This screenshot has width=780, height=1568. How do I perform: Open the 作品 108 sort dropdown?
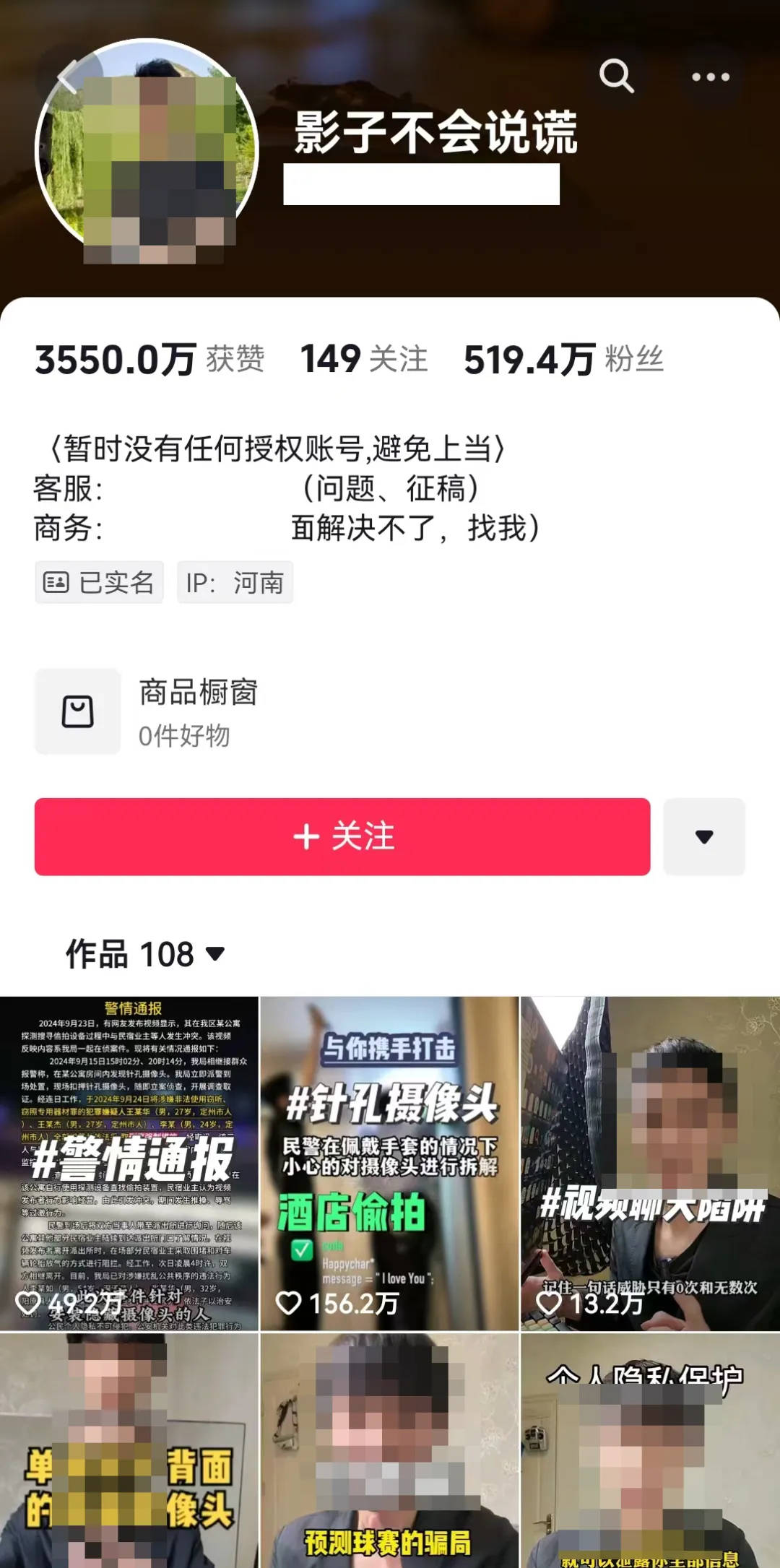click(214, 955)
